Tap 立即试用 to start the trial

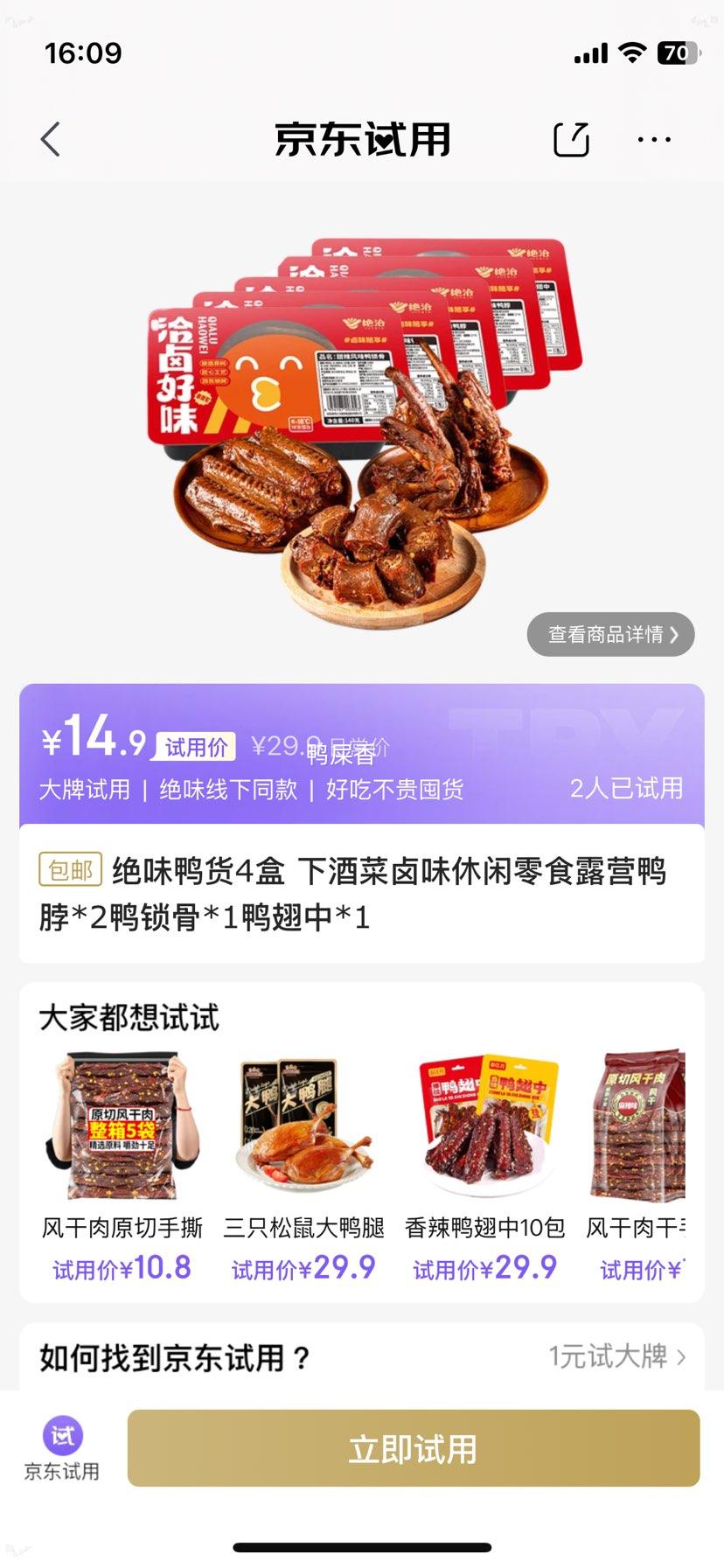414,1448
